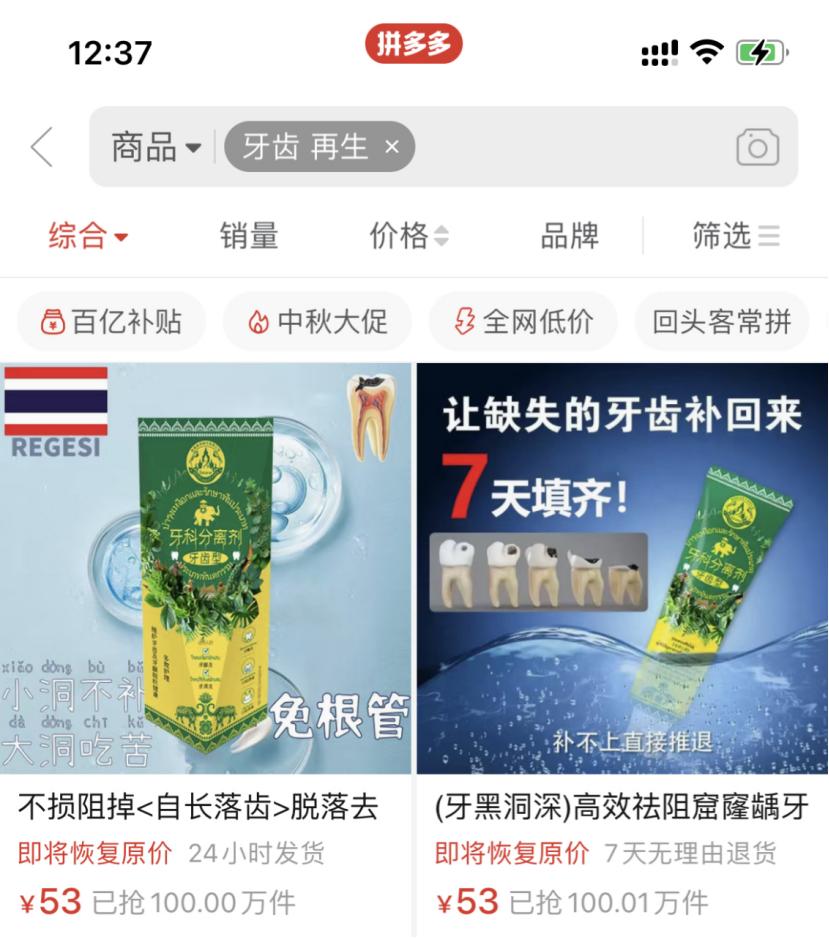
Task: Open the 商品 search type dropdown
Action: (156, 147)
